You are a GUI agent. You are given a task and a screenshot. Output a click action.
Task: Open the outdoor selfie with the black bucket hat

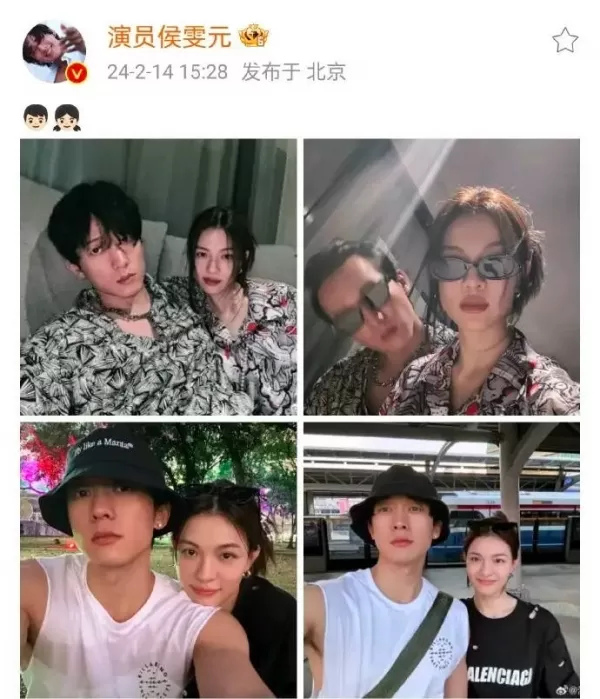click(158, 560)
